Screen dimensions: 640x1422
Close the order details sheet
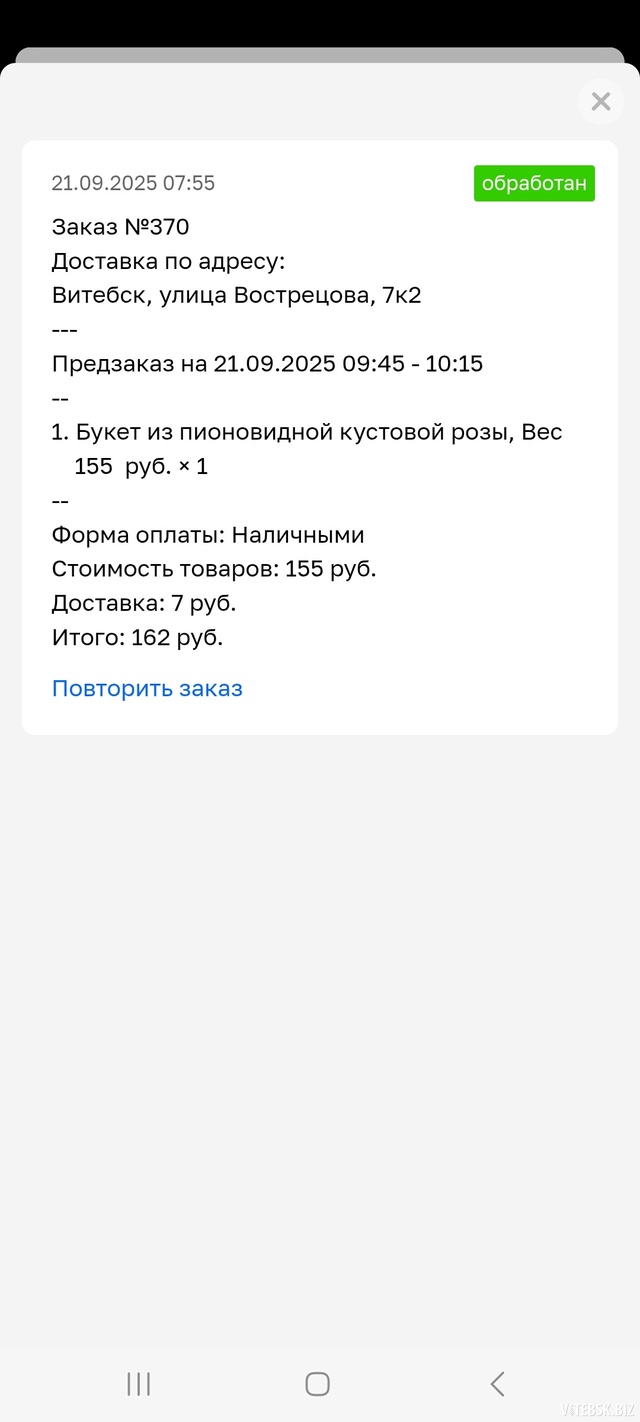pos(600,101)
